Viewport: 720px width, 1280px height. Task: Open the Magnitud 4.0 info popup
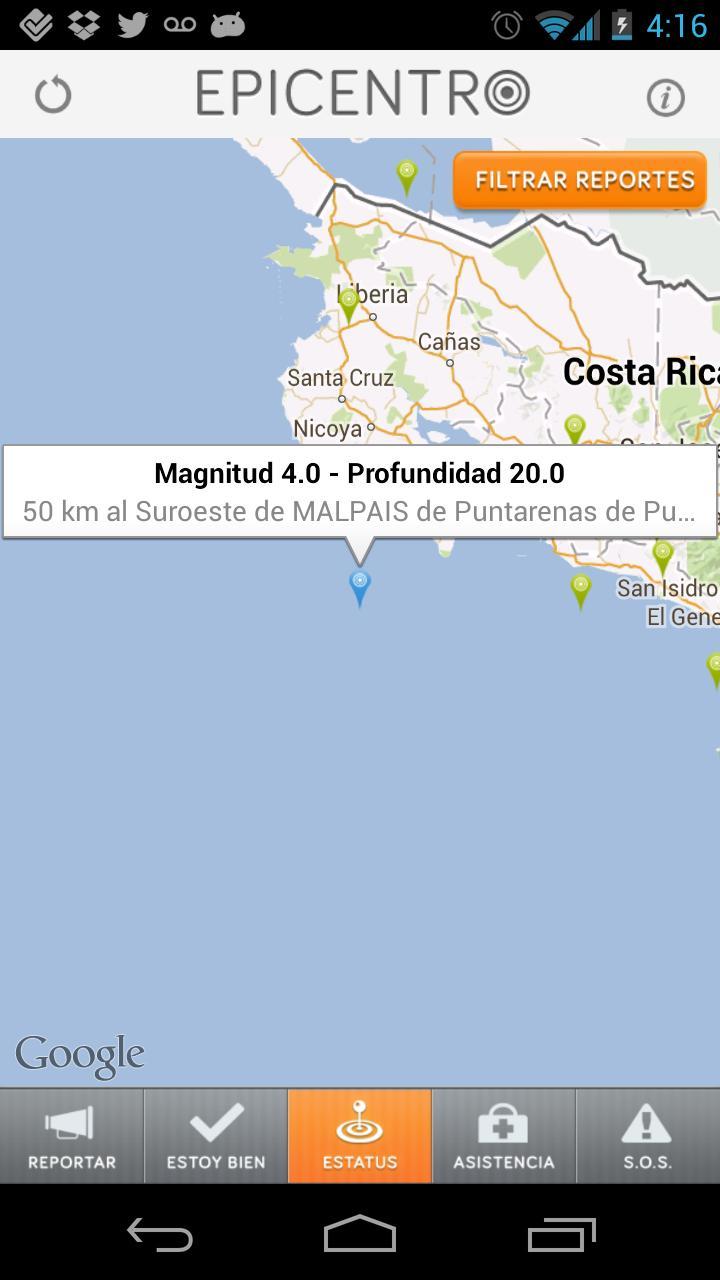(x=359, y=491)
